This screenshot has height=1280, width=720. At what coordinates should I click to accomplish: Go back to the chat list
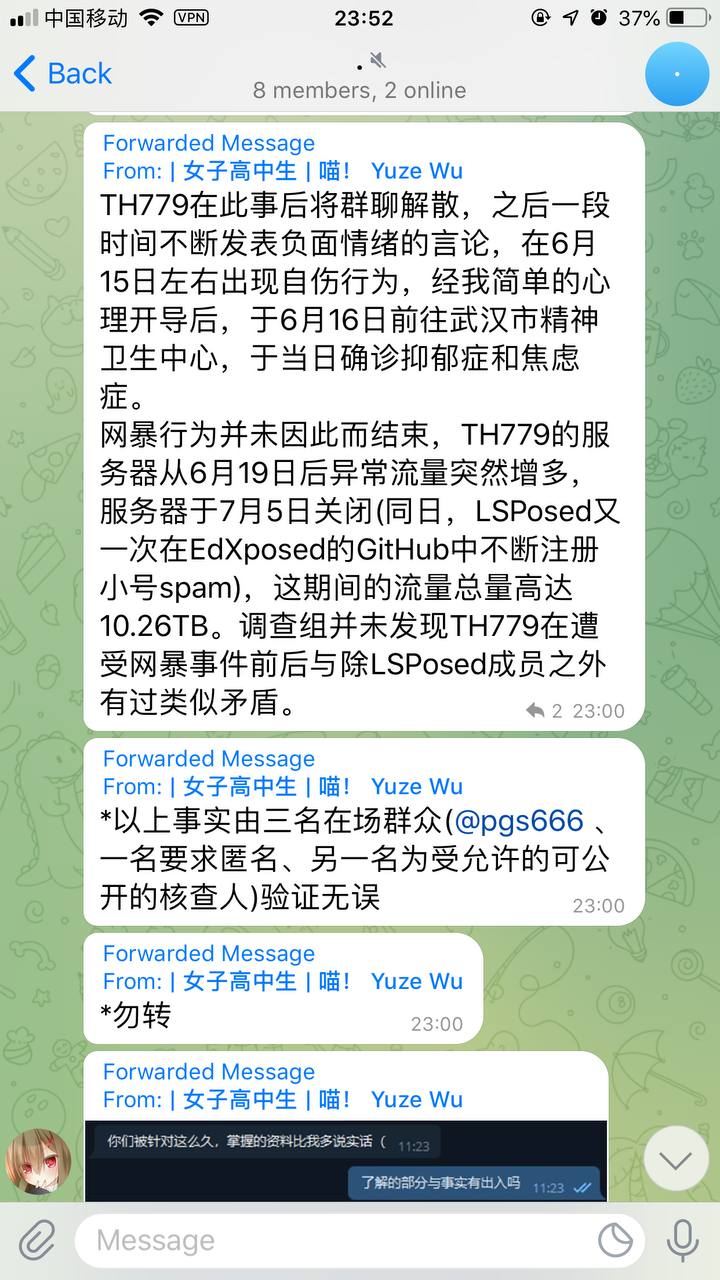pos(62,73)
